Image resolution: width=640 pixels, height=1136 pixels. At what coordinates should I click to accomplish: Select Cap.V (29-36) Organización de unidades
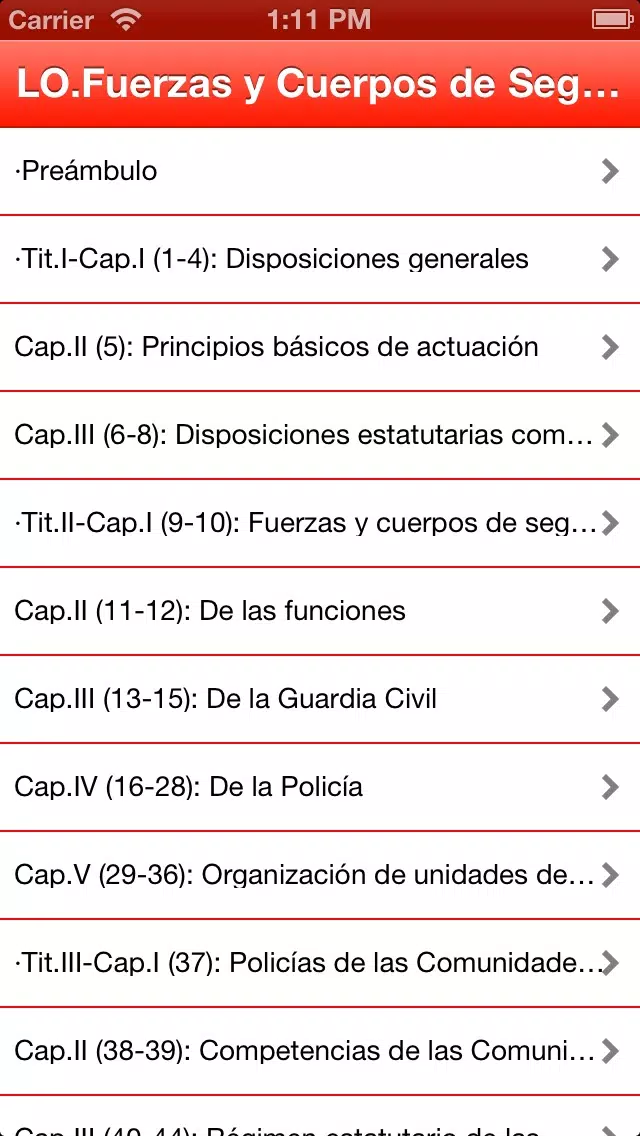pos(320,875)
